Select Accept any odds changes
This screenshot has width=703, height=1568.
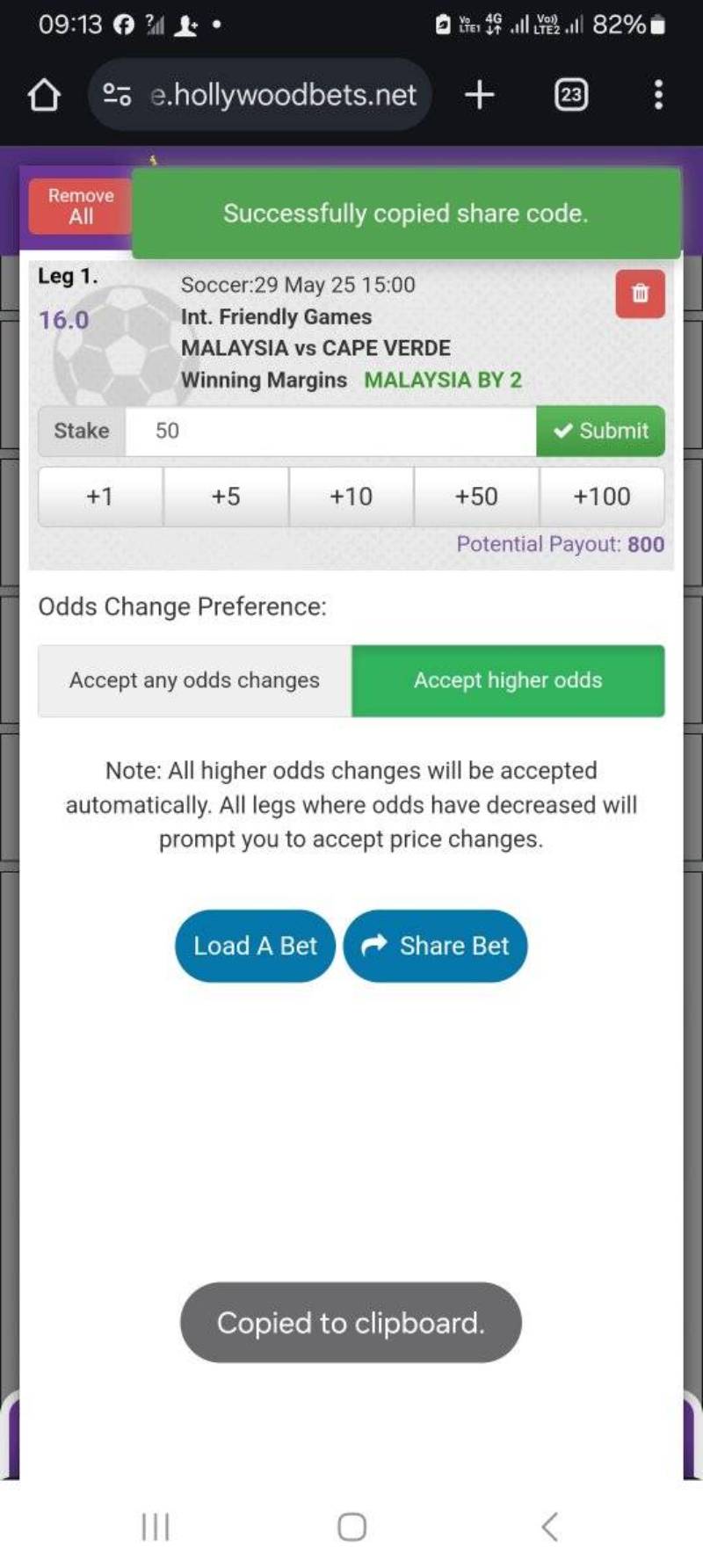pyautogui.click(x=194, y=680)
